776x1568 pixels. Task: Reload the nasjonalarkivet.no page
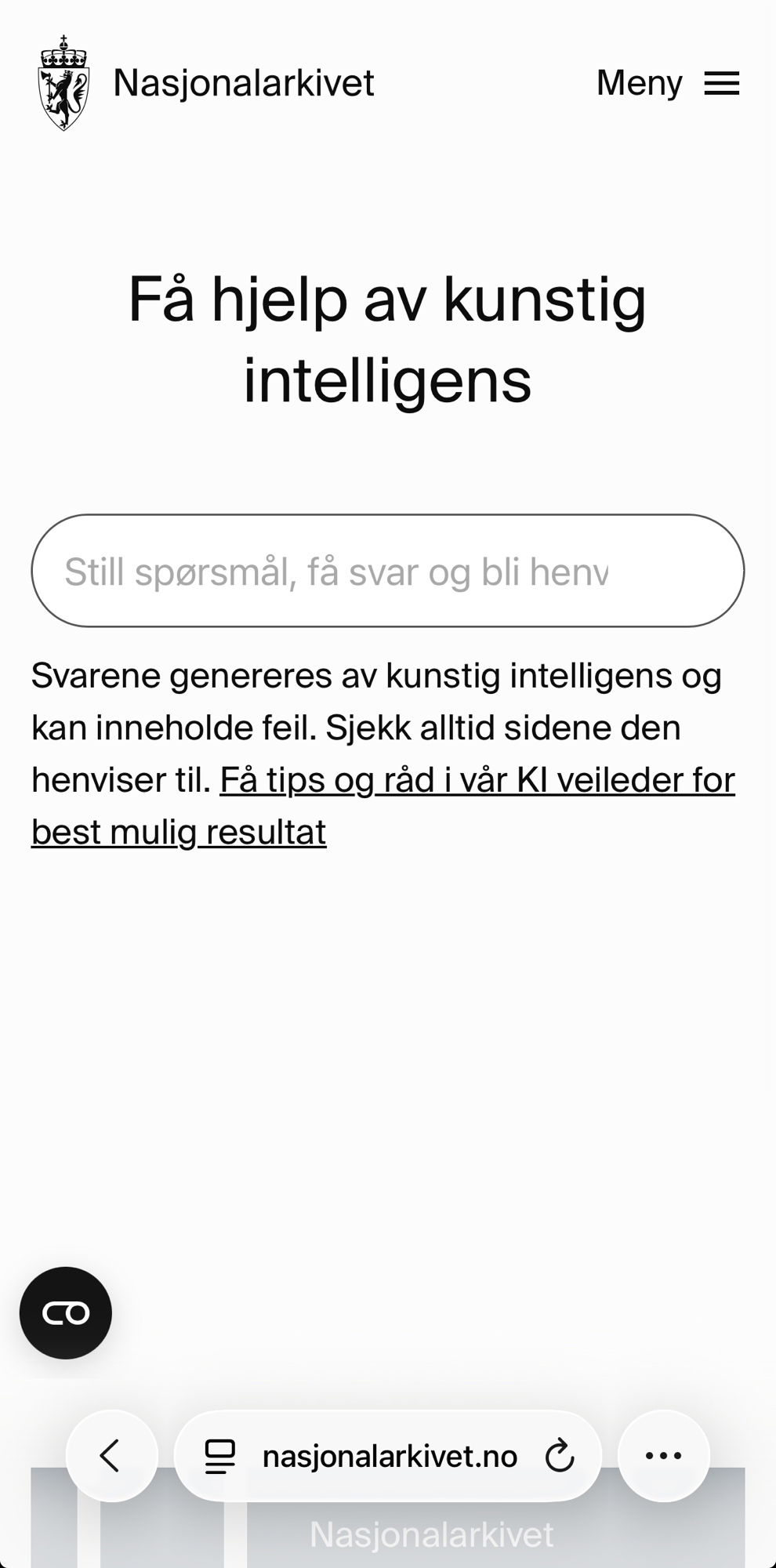(560, 1456)
